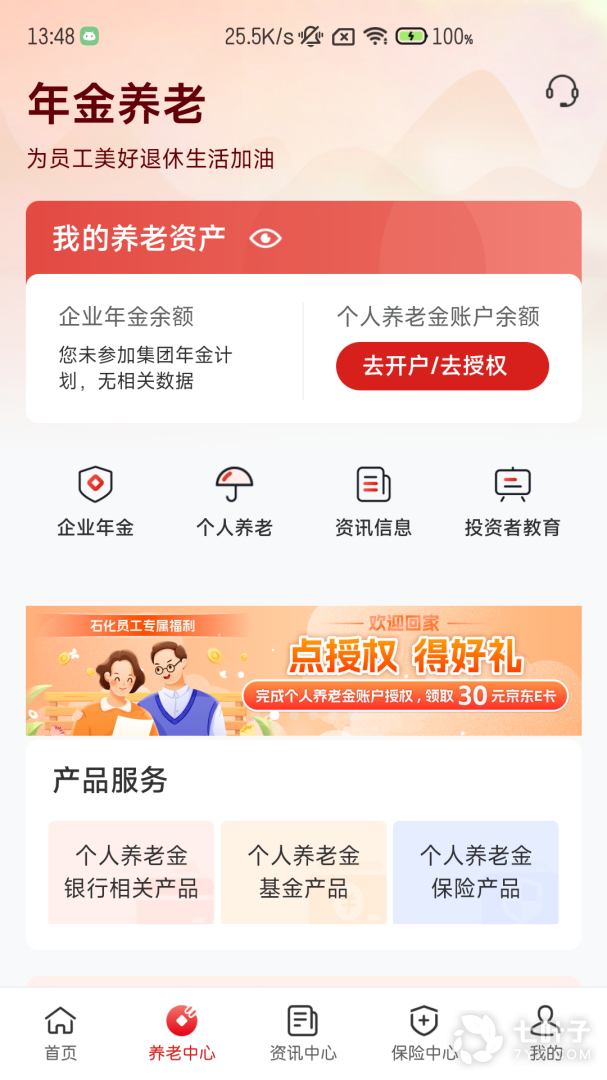Open 个人养老 section
Viewport: 607px width, 1080px height.
234,502
